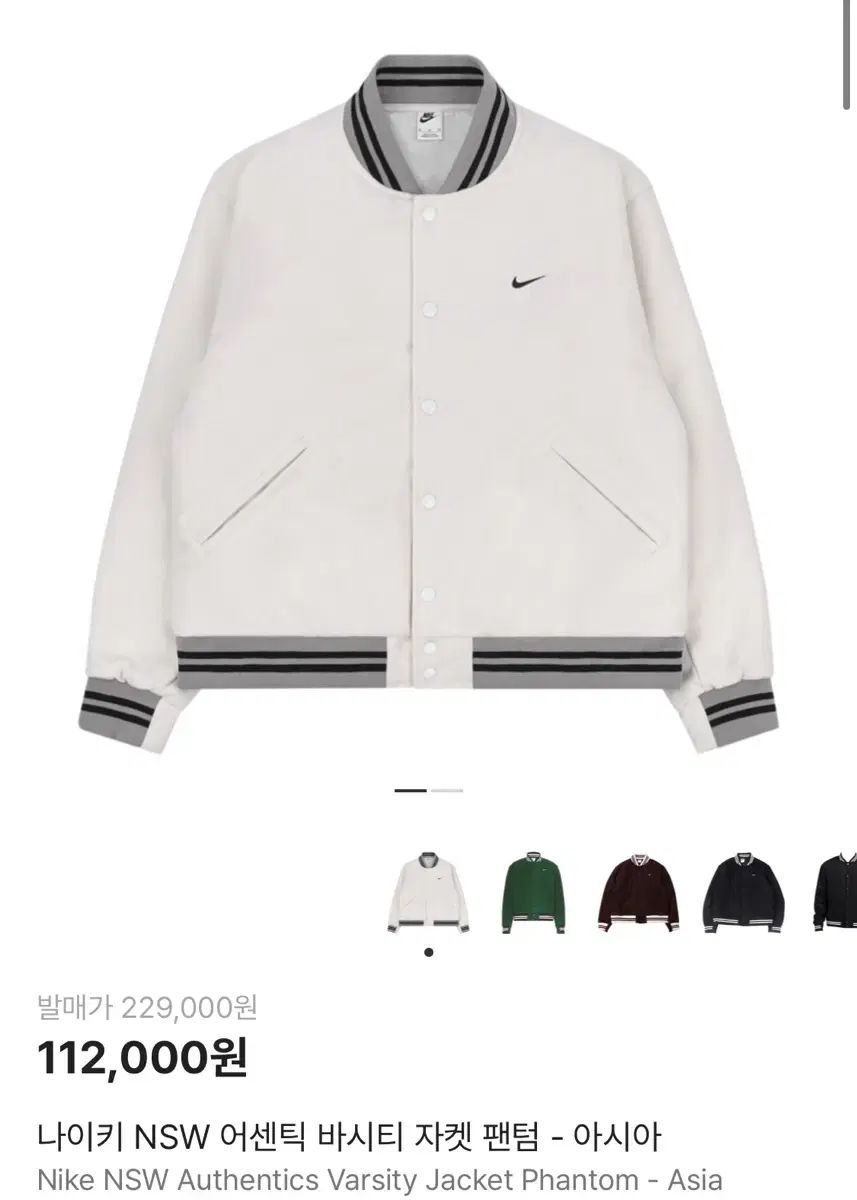Select the partially visible black jacket variant
Viewport: 857px width, 1200px height.
tap(837, 894)
